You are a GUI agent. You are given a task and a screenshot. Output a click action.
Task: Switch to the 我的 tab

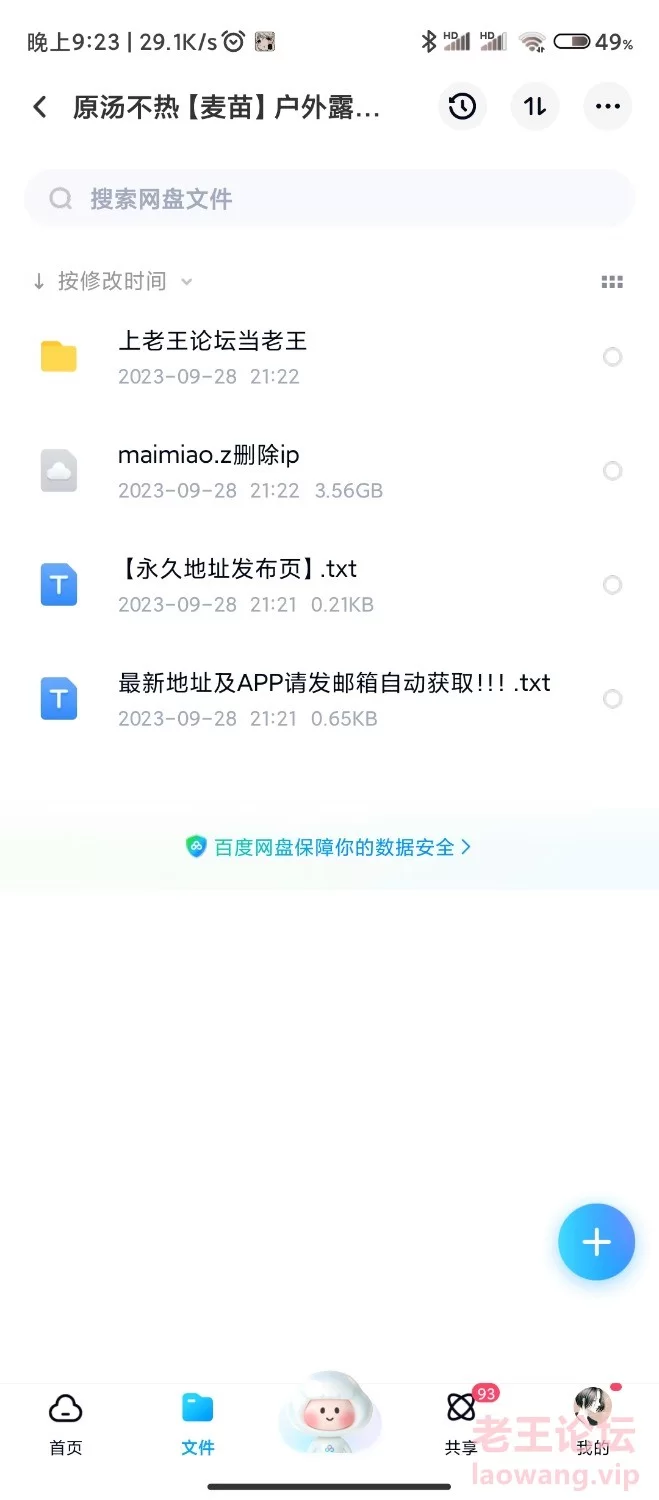[593, 1423]
